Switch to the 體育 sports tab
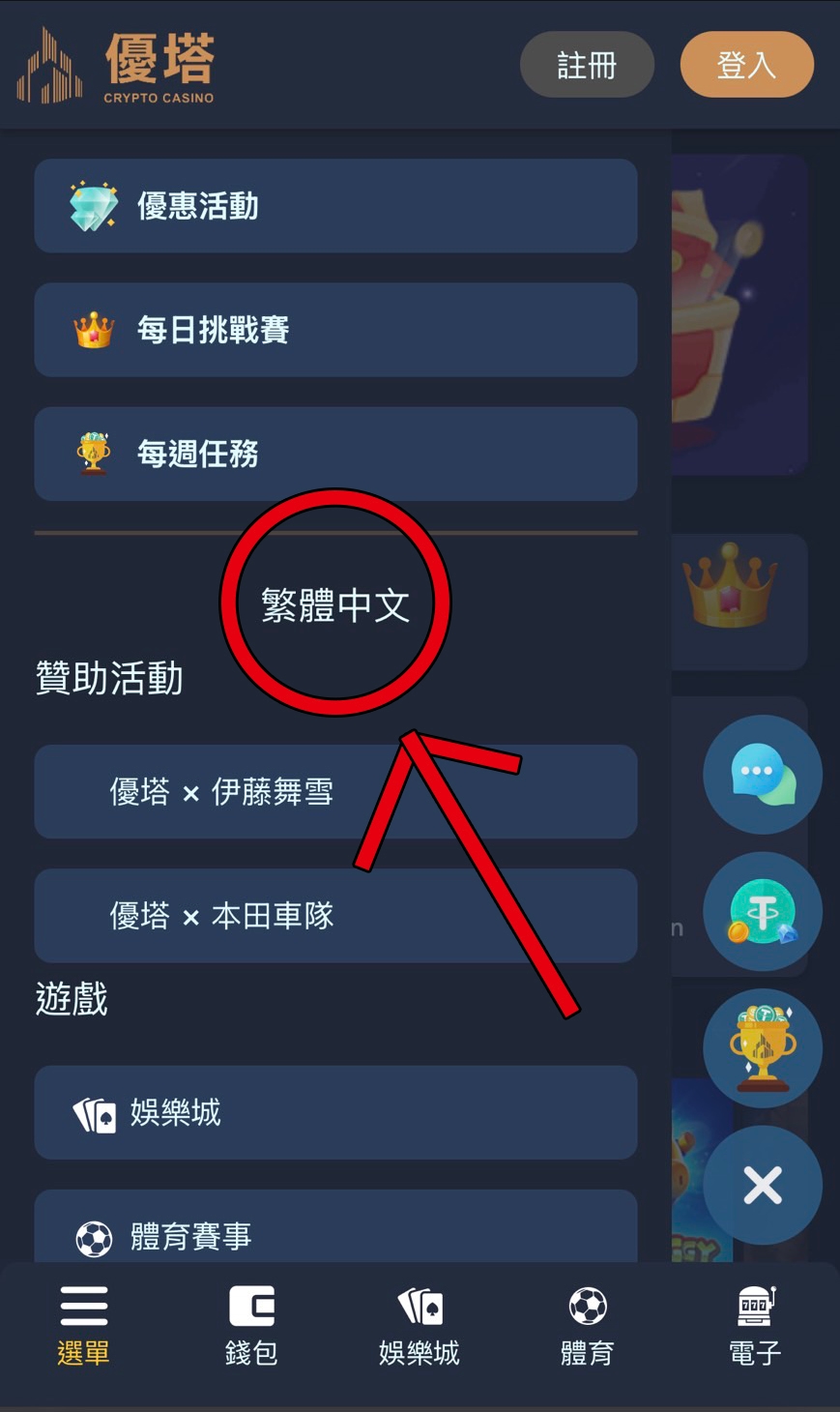 tap(588, 1325)
